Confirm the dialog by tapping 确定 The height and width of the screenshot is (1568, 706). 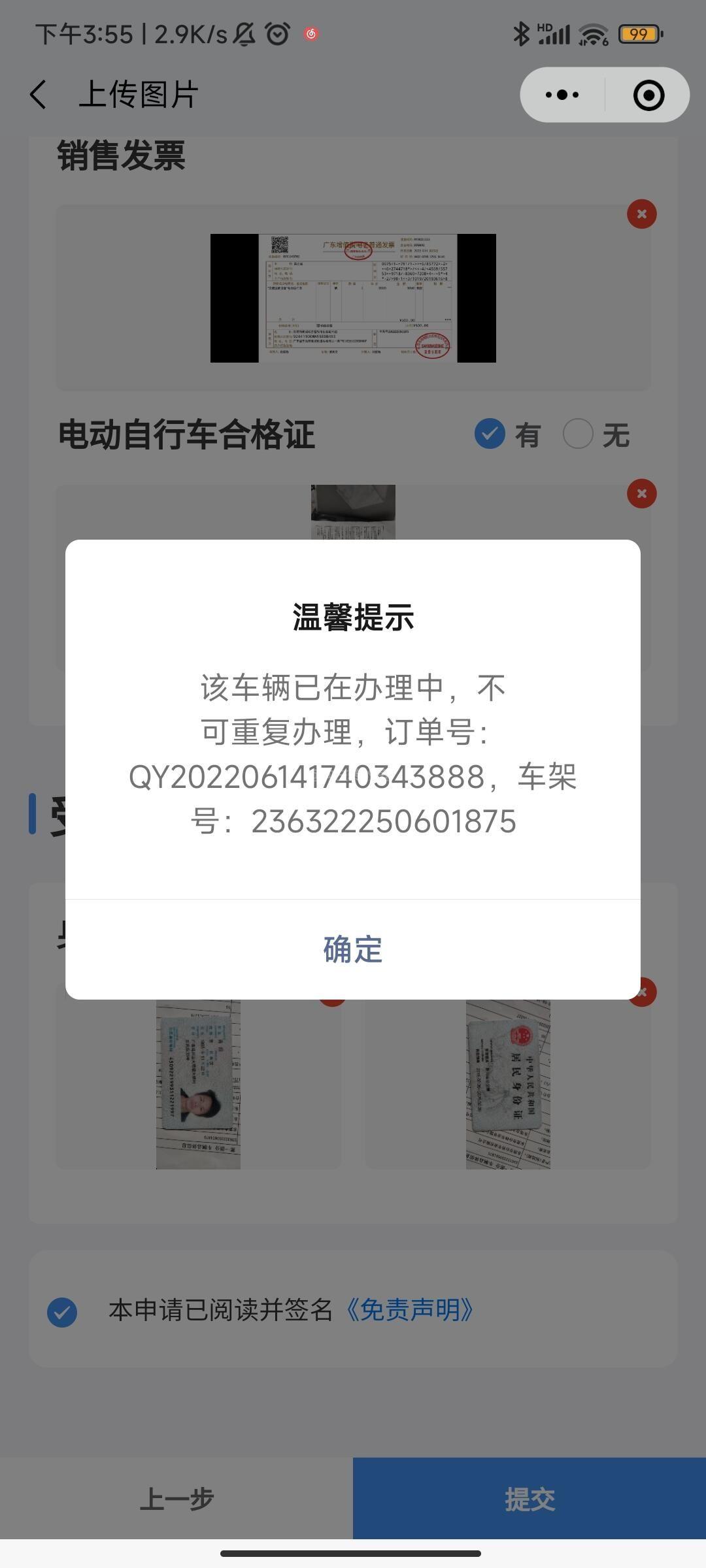tap(353, 949)
